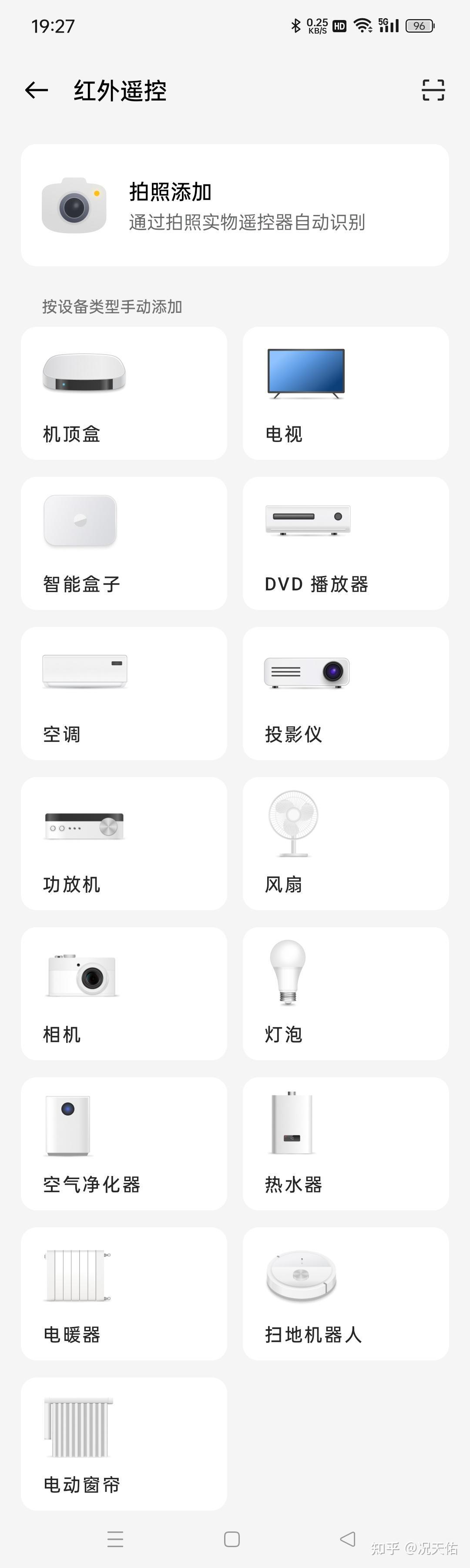Screen dimensions: 470x1568
Task: Select 风扇 device type
Action: pyautogui.click(x=345, y=843)
